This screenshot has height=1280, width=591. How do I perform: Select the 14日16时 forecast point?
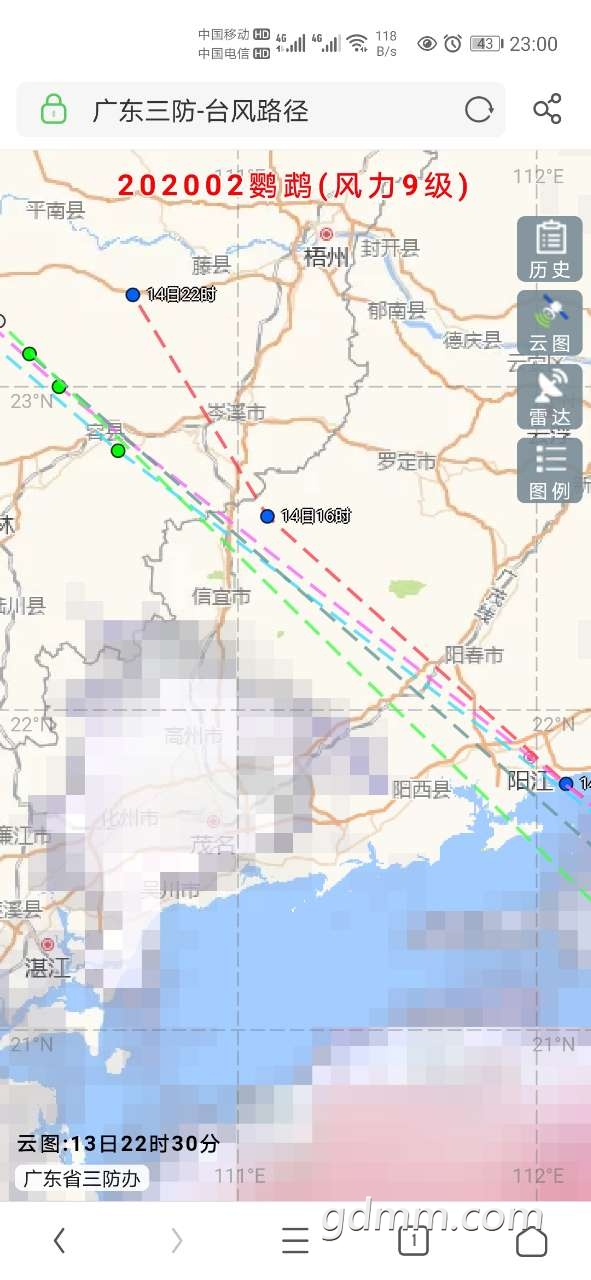[267, 516]
